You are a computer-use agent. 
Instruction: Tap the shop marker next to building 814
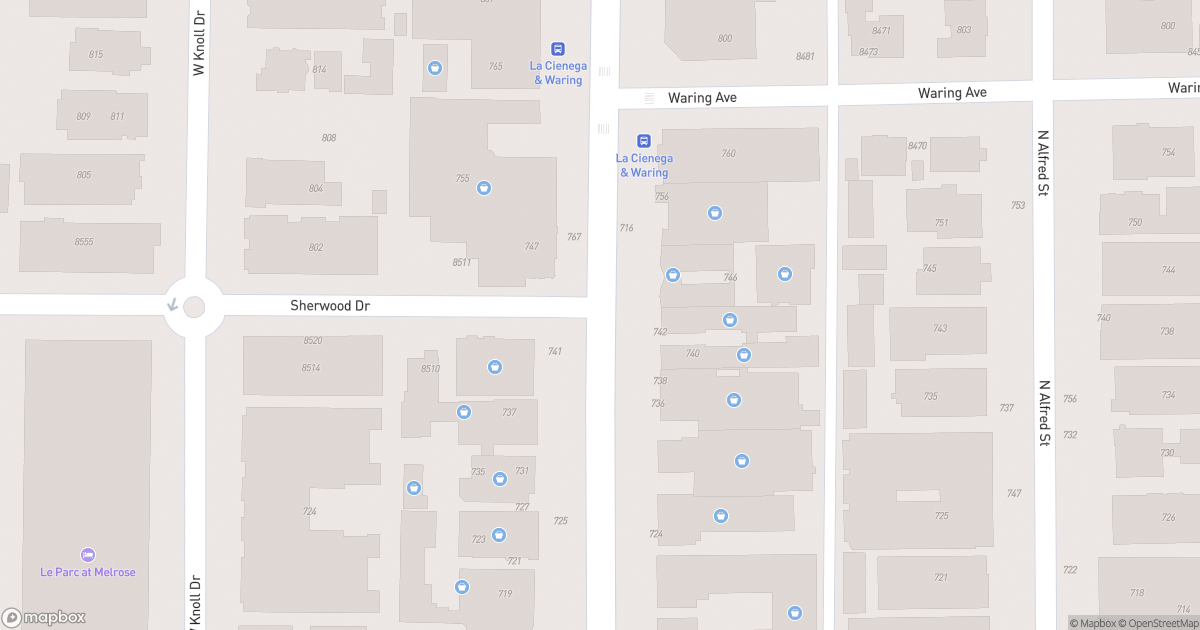pyautogui.click(x=434, y=68)
